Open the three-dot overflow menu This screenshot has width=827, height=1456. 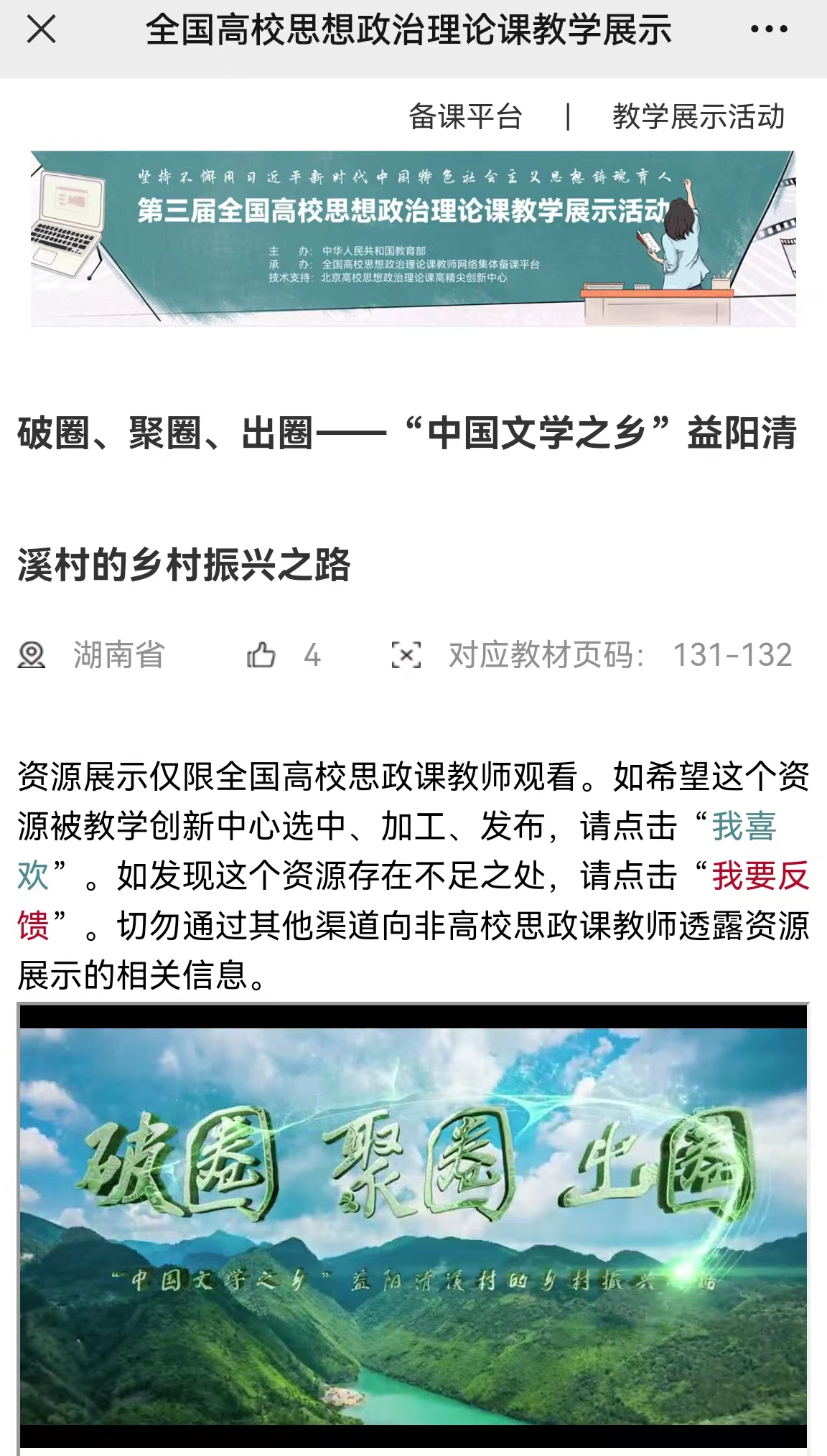point(768,30)
